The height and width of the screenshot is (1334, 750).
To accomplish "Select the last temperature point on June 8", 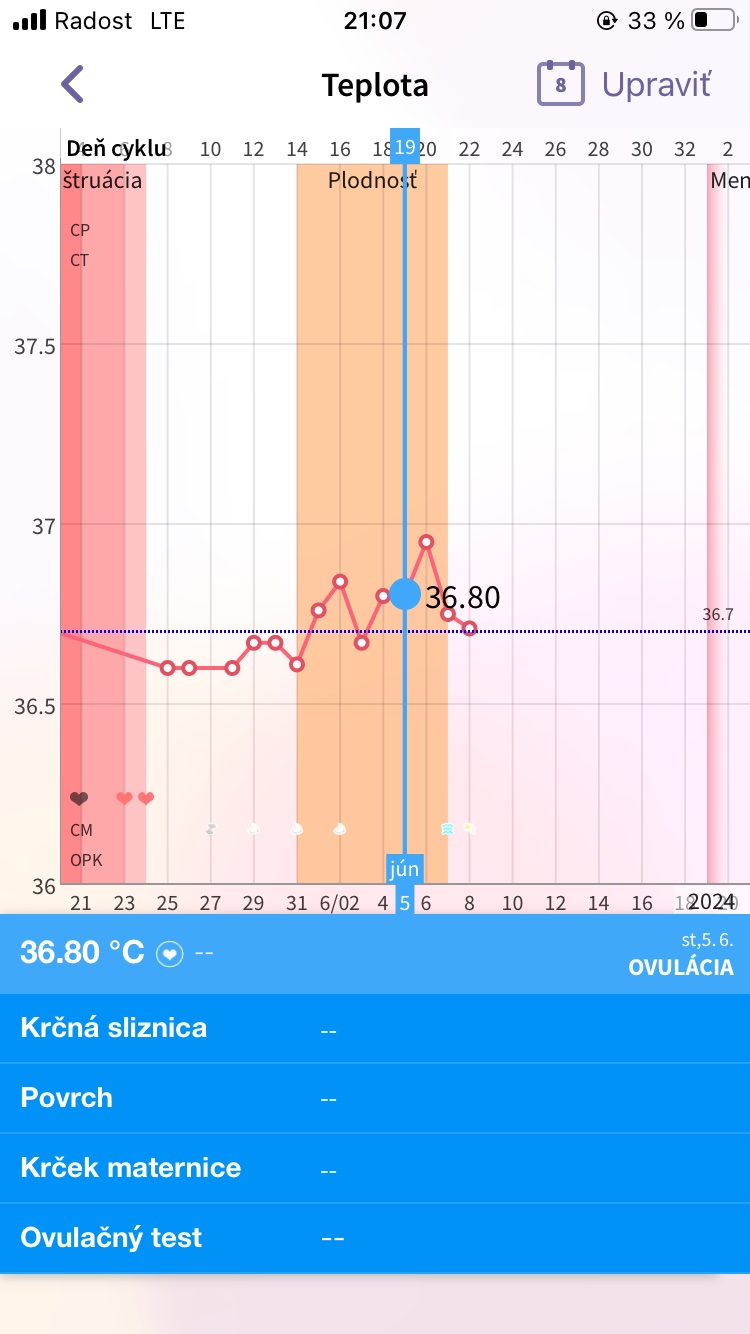I will tap(469, 628).
